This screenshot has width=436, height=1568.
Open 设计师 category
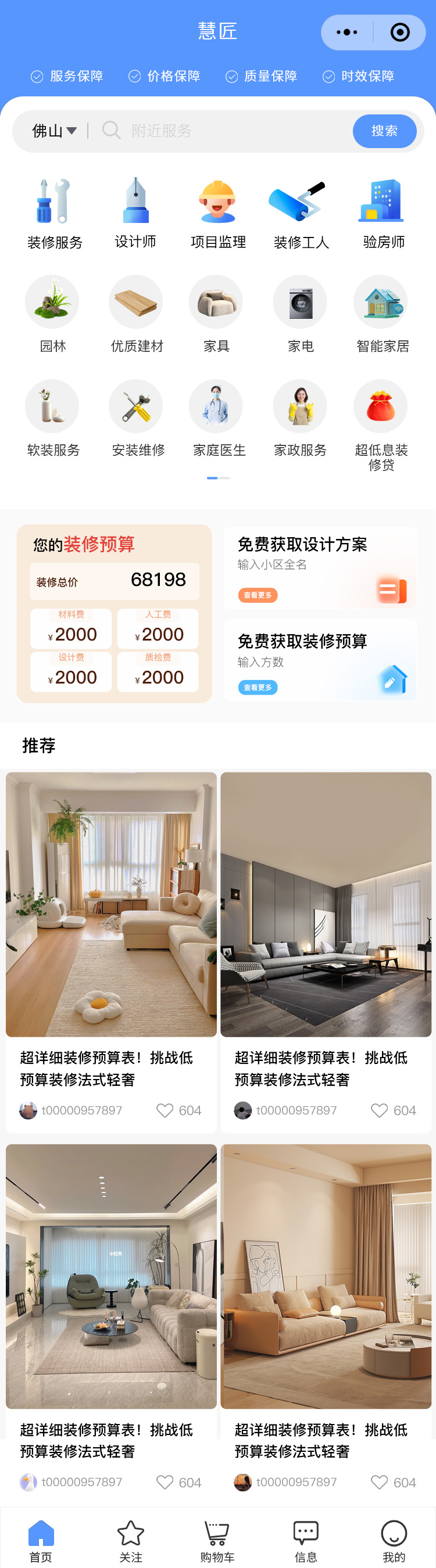tap(136, 213)
